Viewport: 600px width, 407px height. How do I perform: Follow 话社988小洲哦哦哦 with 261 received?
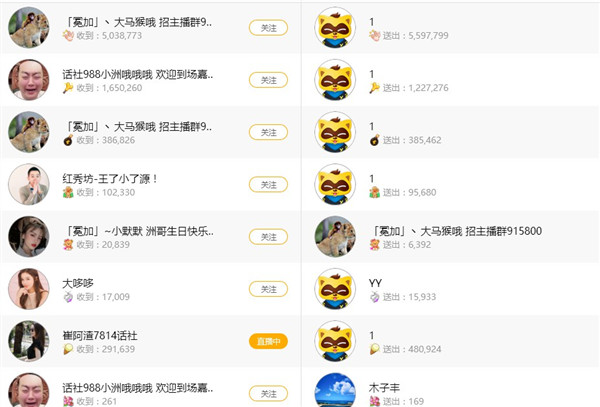pos(268,392)
